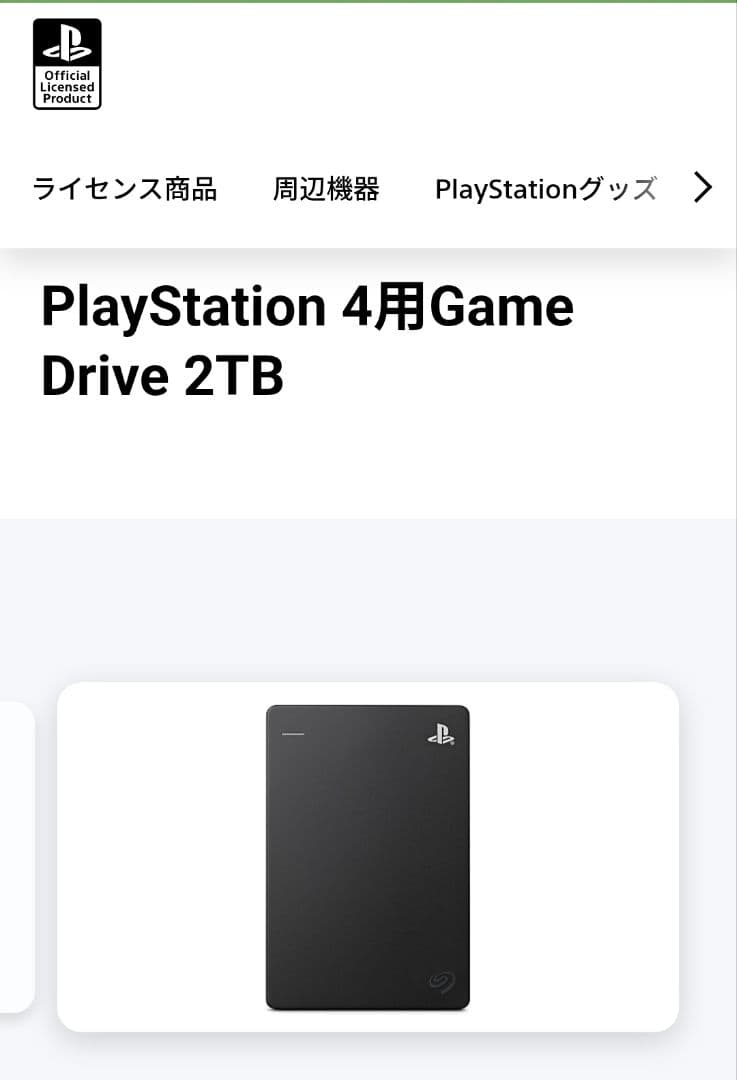Select the PlayStation logo in the licensed badge

pos(66,44)
